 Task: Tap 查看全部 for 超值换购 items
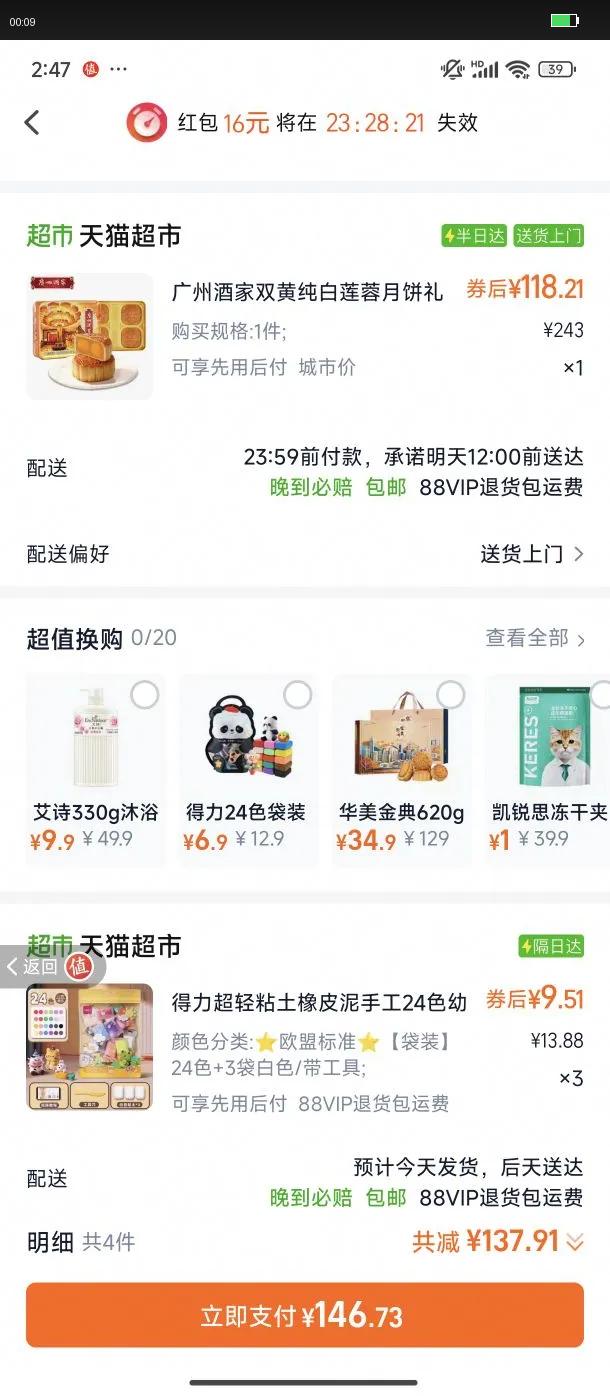point(535,638)
